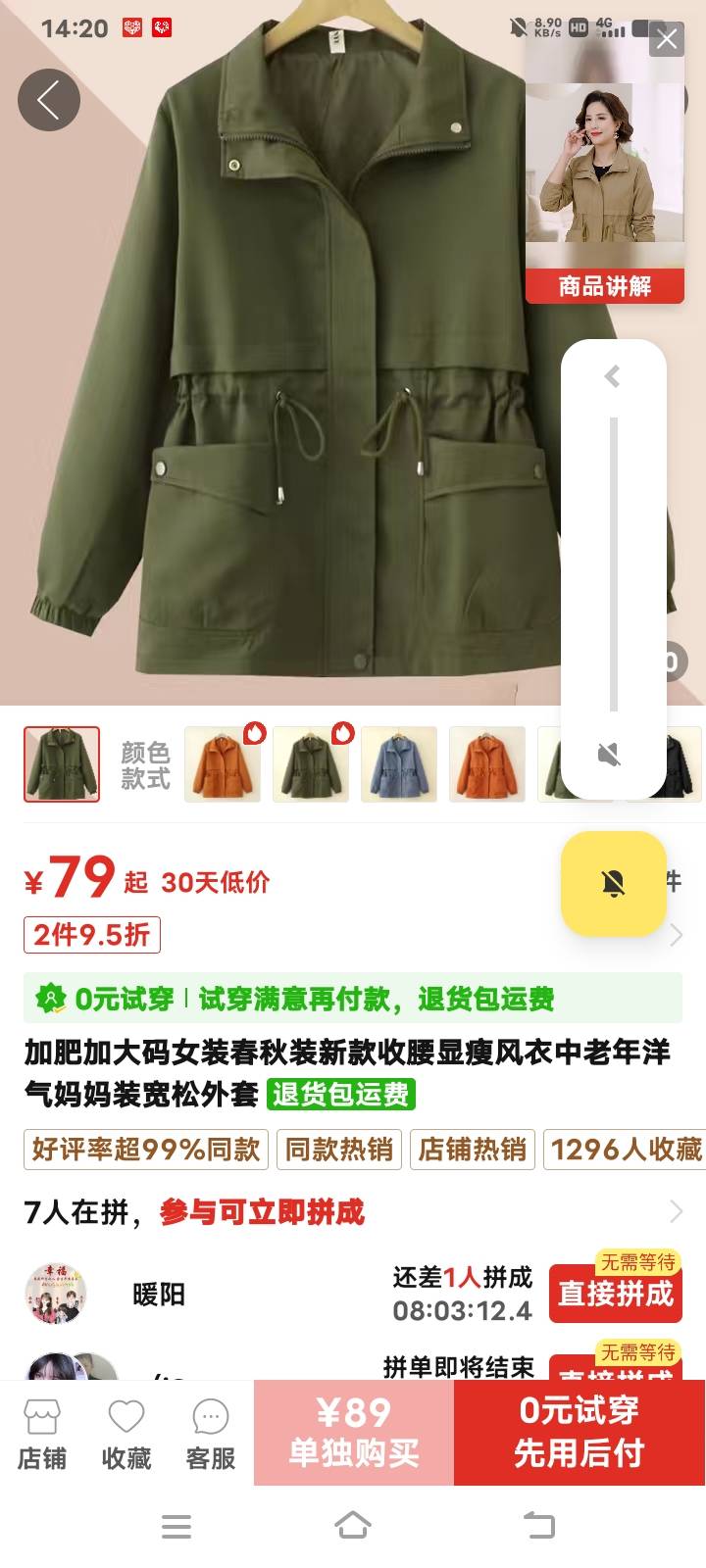Collapse the volume panel with its arrow
The height and width of the screenshot is (1568, 706).
click(613, 376)
